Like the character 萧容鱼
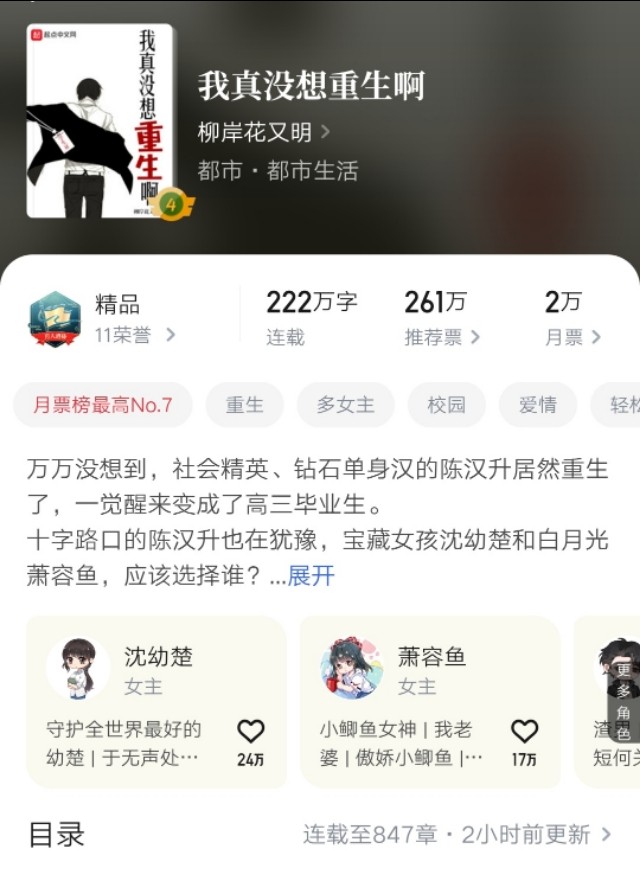 coord(524,733)
